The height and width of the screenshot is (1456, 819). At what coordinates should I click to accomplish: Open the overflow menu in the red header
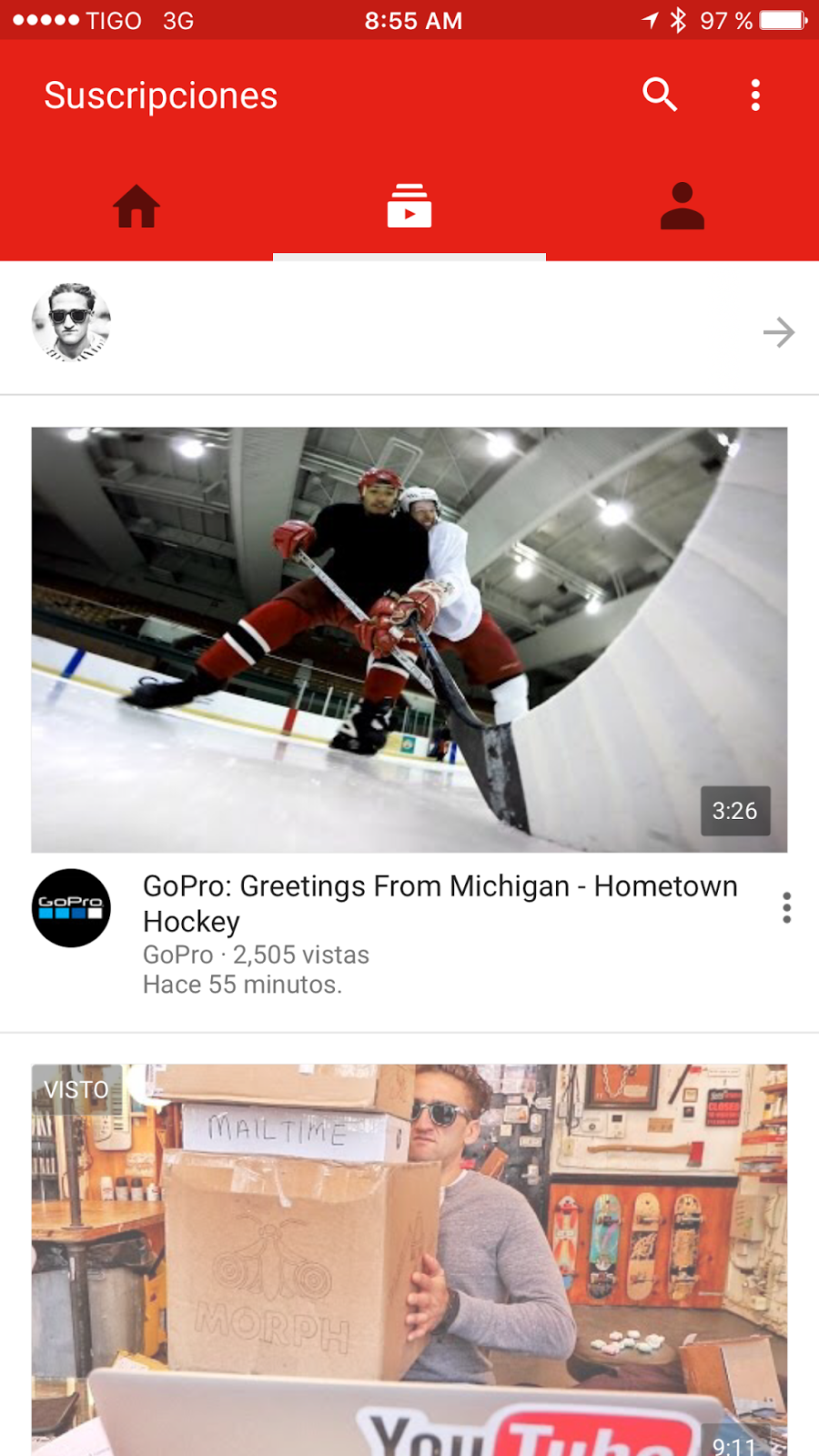[x=755, y=95]
